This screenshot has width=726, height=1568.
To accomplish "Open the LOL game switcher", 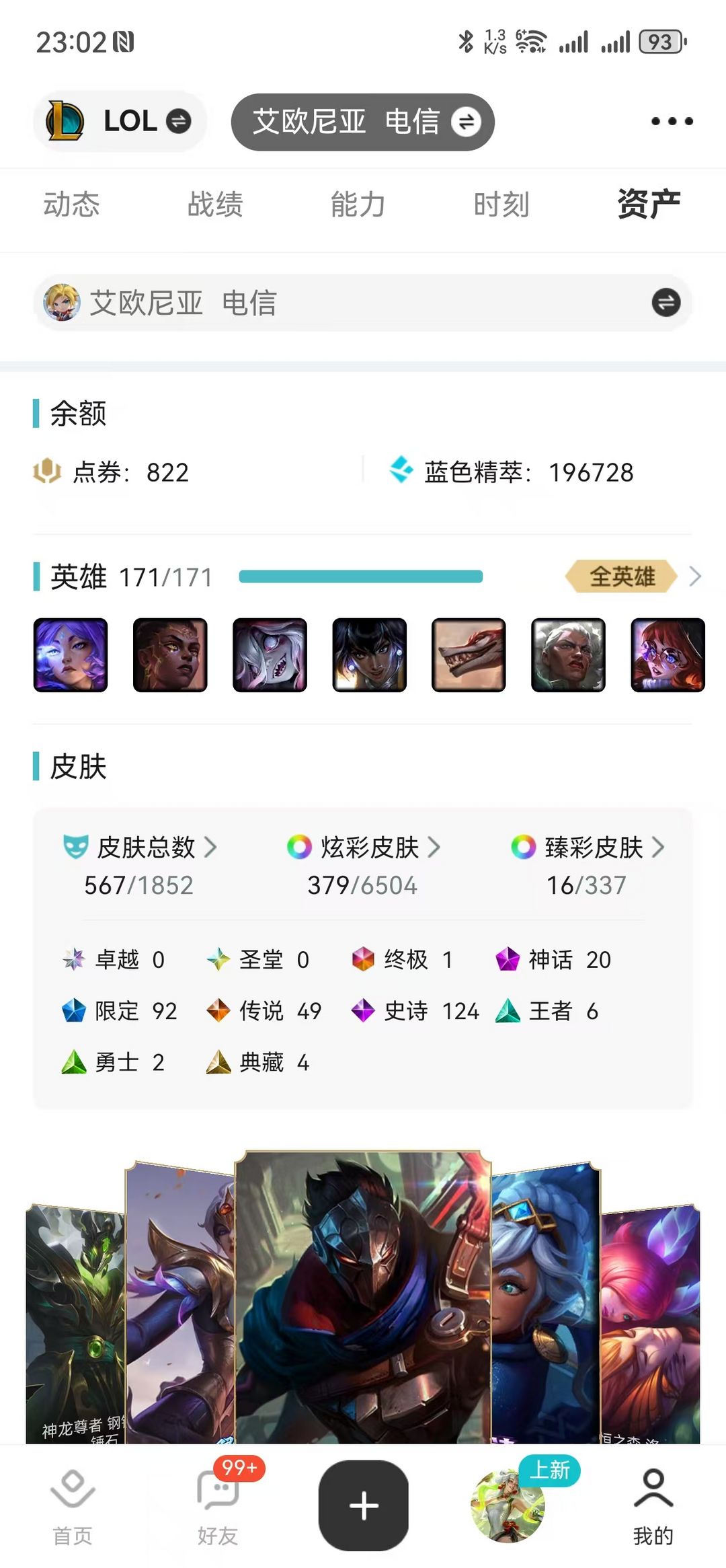I will coord(120,121).
